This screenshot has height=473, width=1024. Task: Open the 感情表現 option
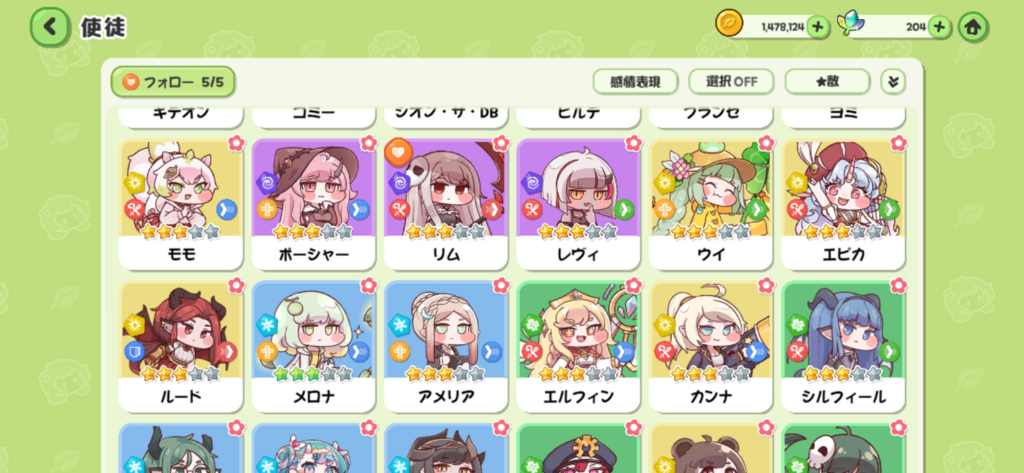click(x=635, y=81)
